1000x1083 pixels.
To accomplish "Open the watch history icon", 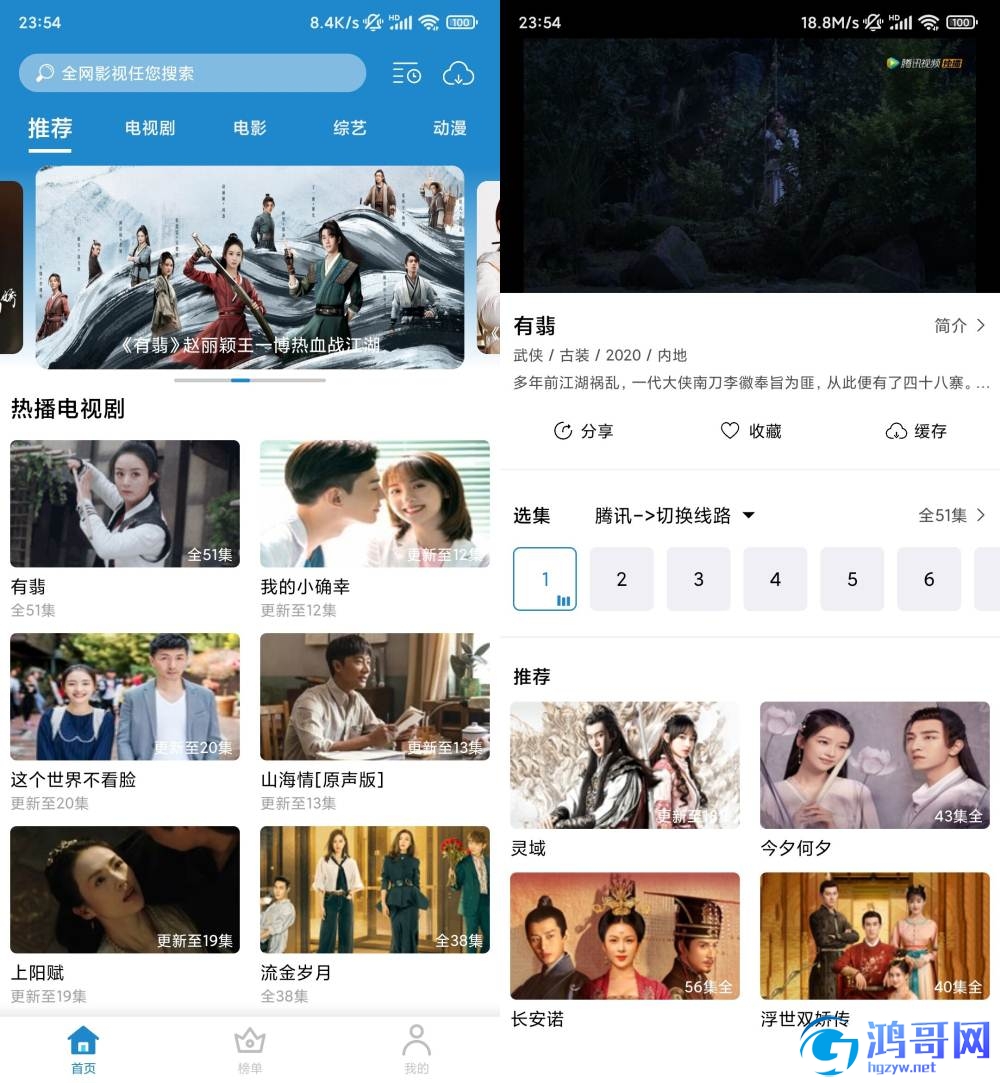I will click(x=406, y=73).
